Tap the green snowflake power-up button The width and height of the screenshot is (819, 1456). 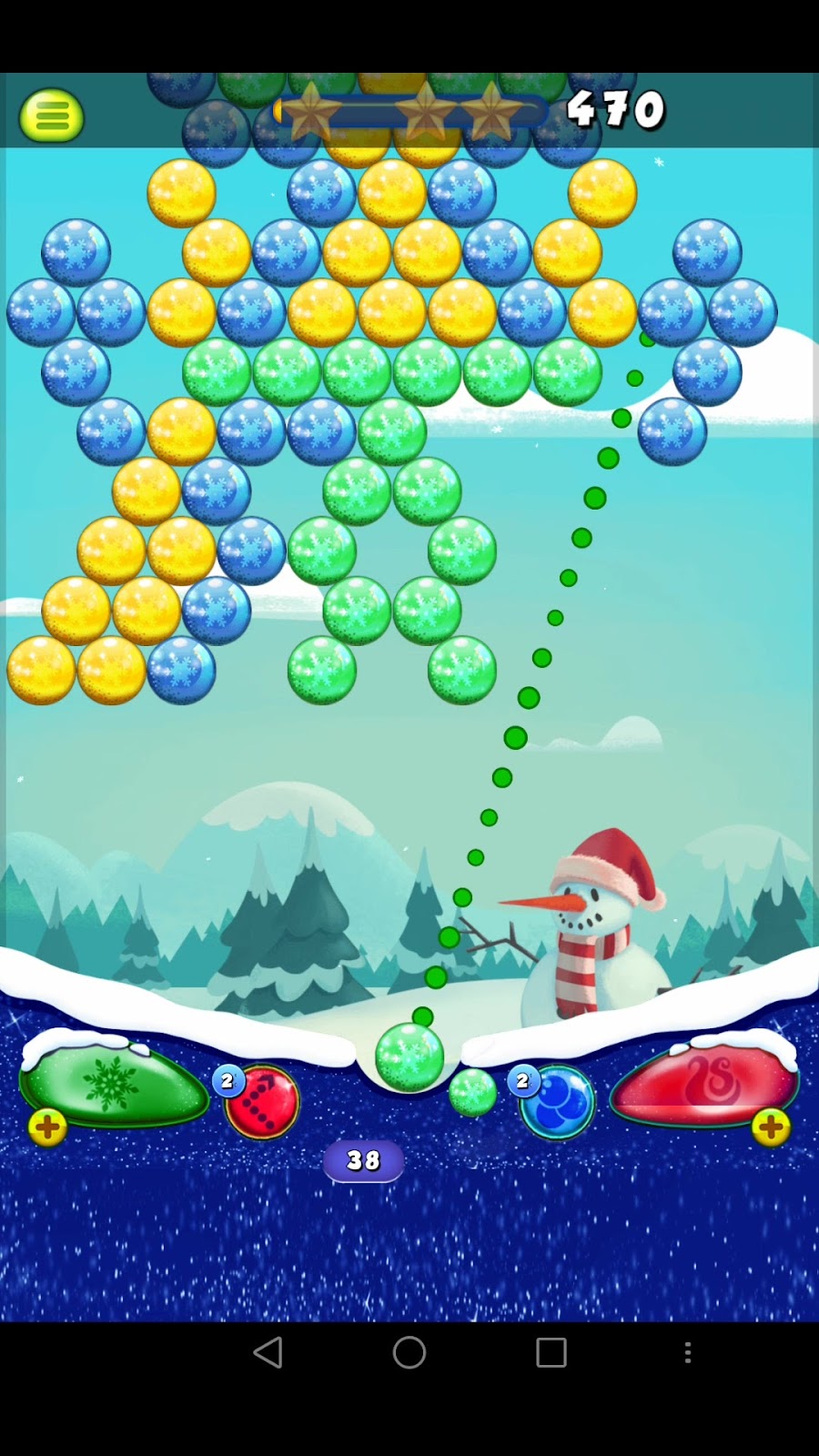114,1083
